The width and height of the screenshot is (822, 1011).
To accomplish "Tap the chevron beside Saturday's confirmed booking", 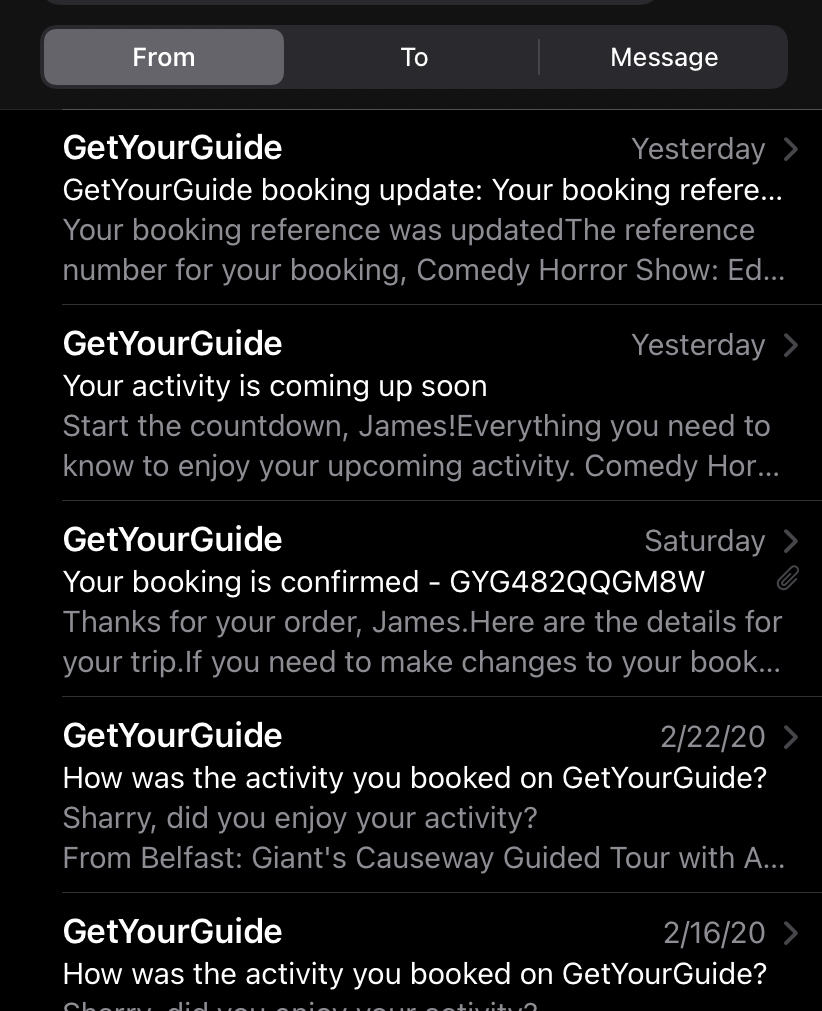I will tap(790, 541).
